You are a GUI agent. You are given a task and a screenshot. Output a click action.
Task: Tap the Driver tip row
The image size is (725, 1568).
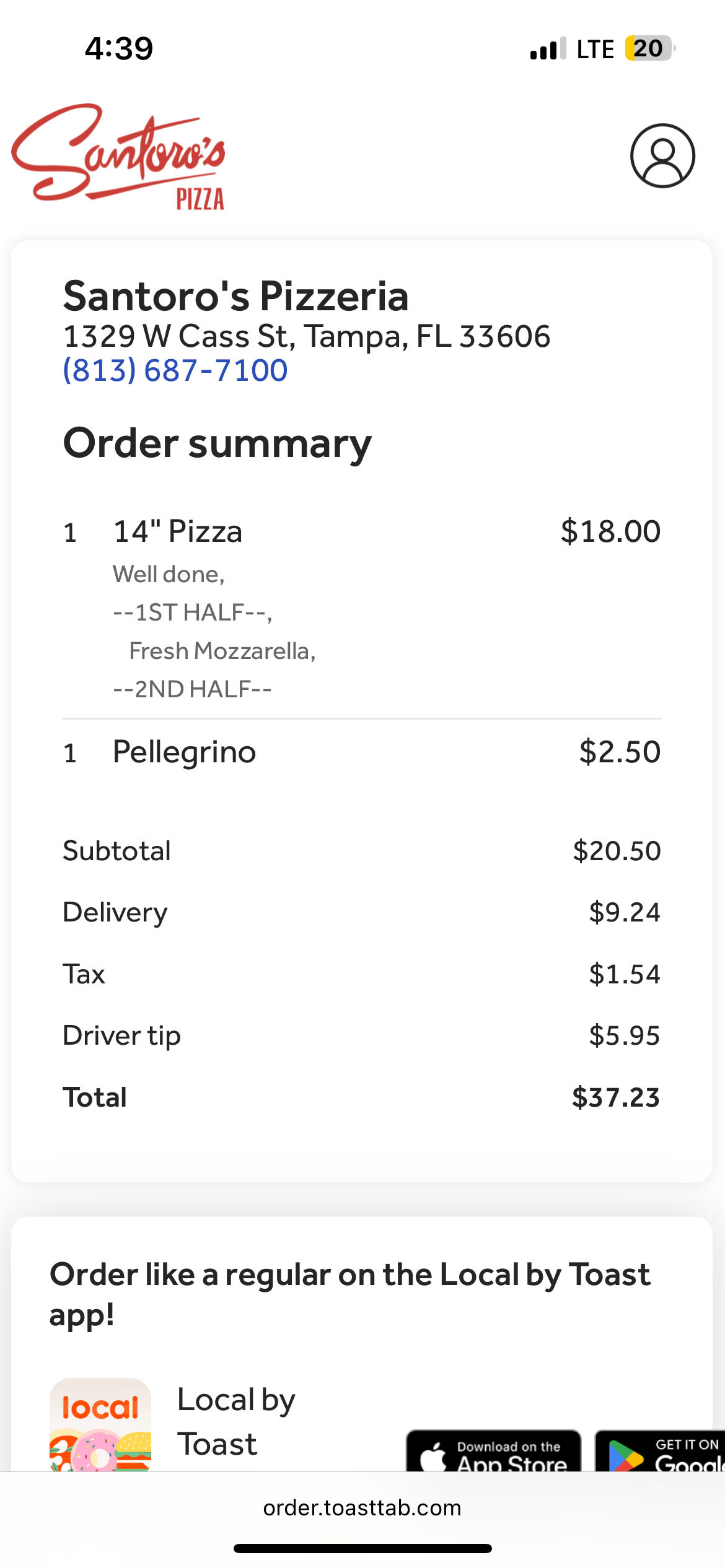pos(361,1035)
